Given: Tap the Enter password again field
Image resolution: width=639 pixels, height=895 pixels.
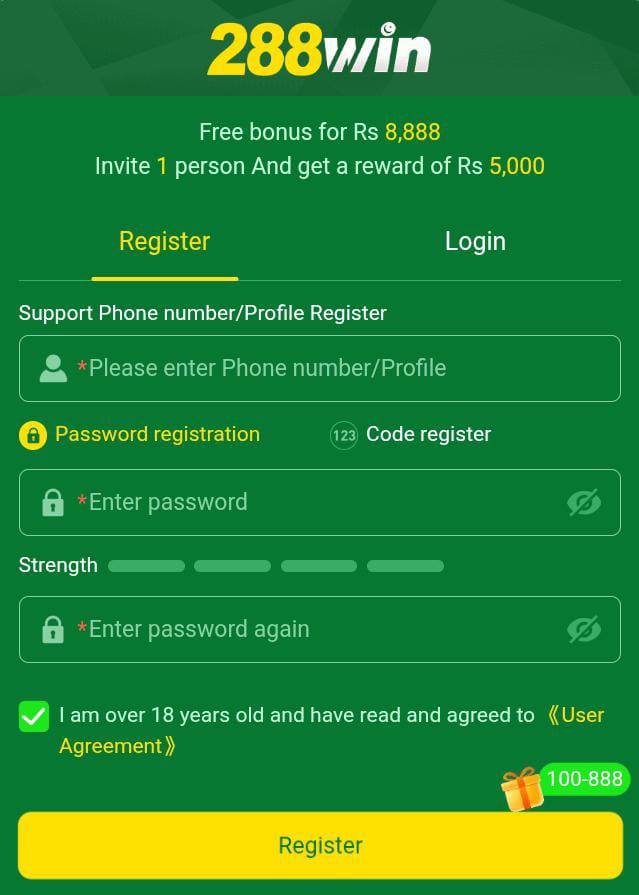Looking at the screenshot, I should pyautogui.click(x=300, y=629).
